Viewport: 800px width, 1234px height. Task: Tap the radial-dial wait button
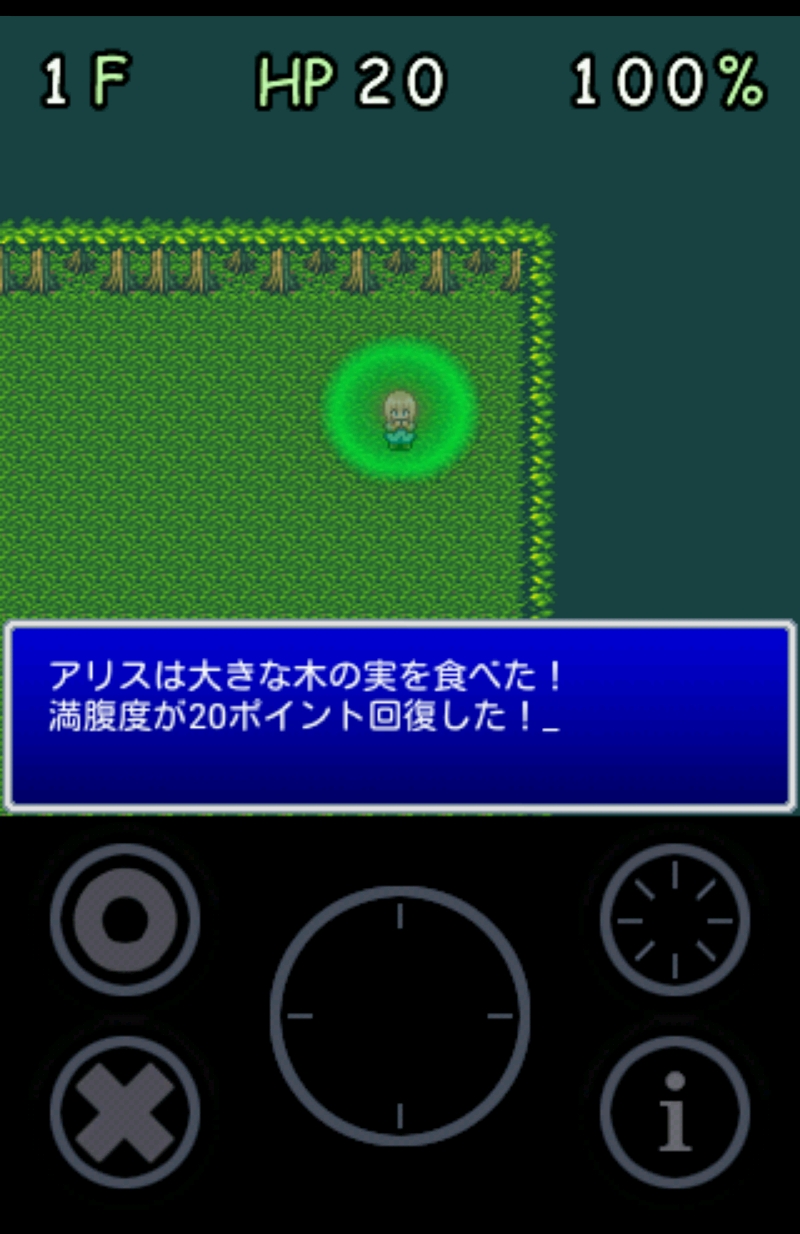674,919
